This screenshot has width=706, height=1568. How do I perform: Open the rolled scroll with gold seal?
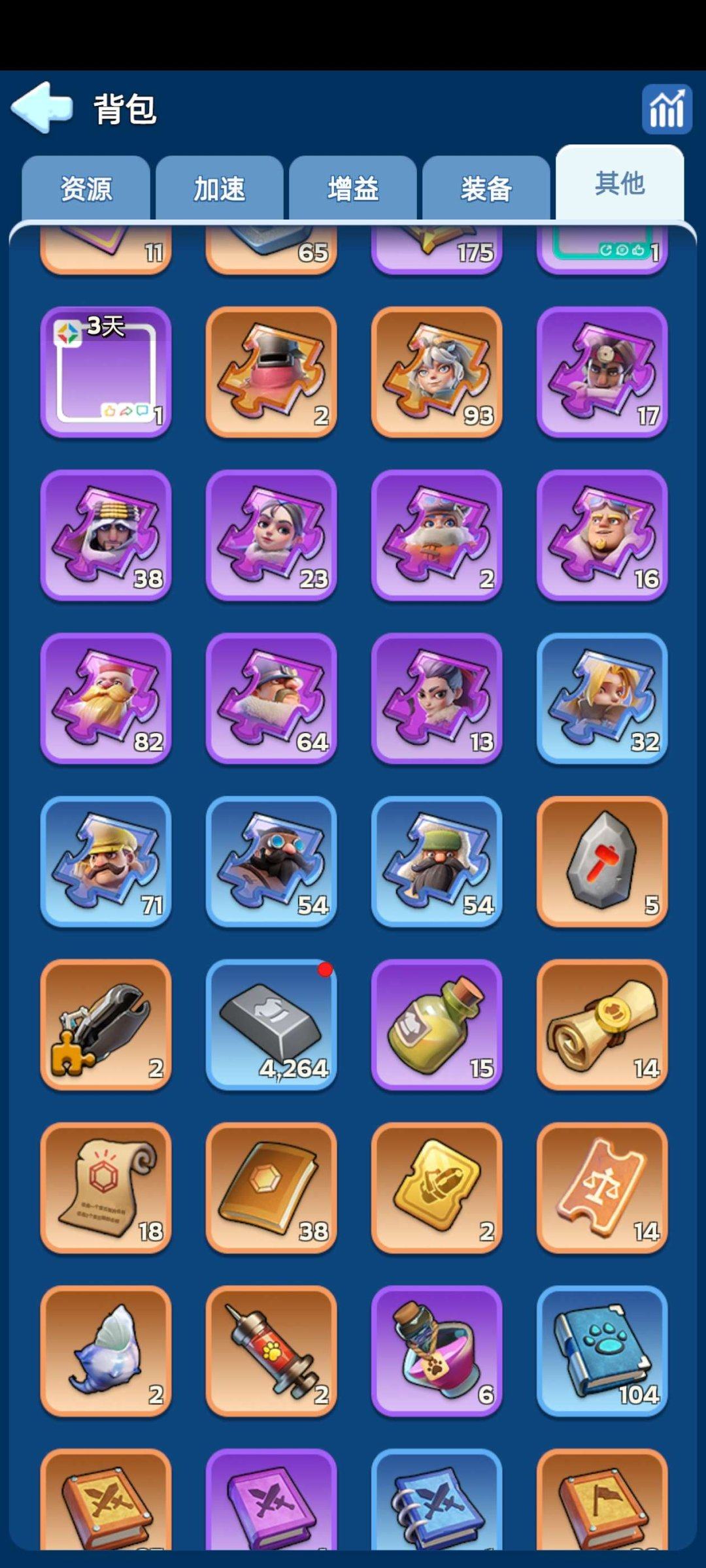pos(602,1024)
